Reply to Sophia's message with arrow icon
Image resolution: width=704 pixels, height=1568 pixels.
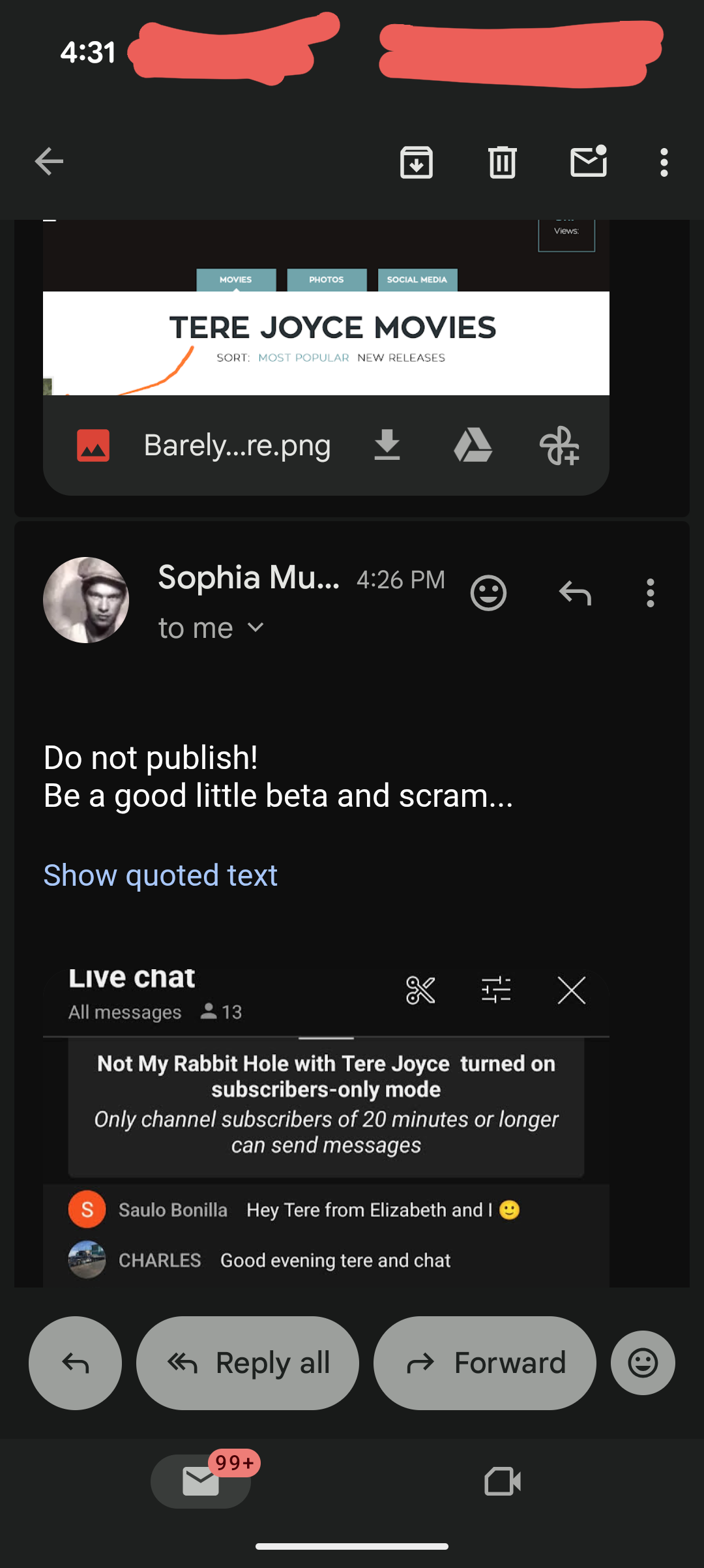[x=575, y=594]
